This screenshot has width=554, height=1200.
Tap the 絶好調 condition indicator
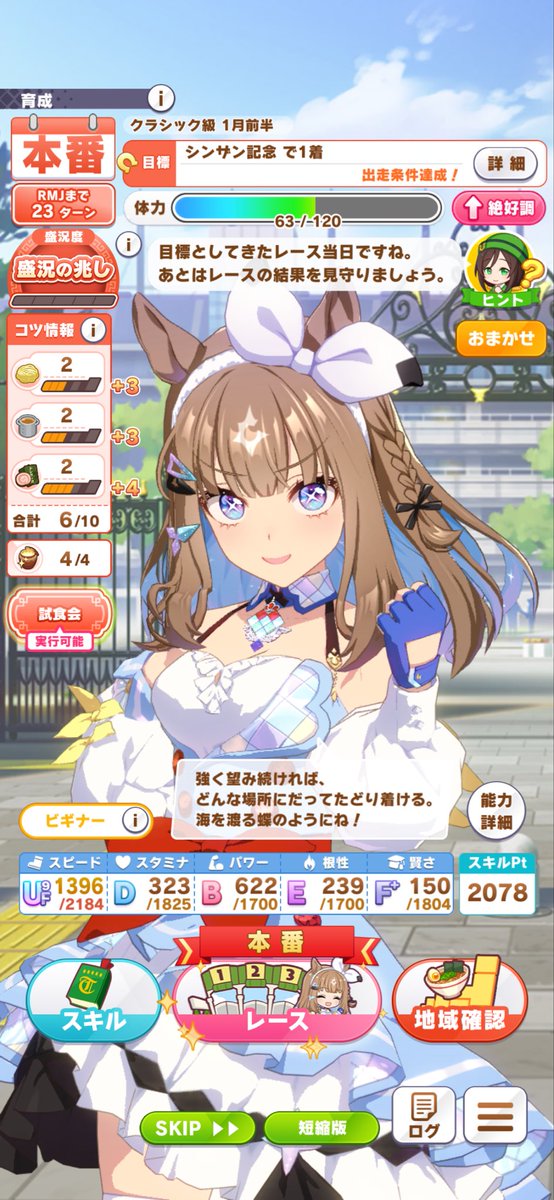499,208
